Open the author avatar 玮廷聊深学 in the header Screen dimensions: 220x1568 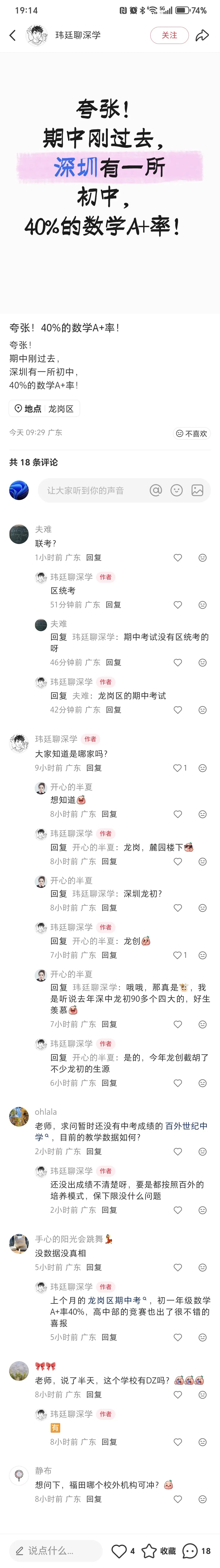(37, 35)
